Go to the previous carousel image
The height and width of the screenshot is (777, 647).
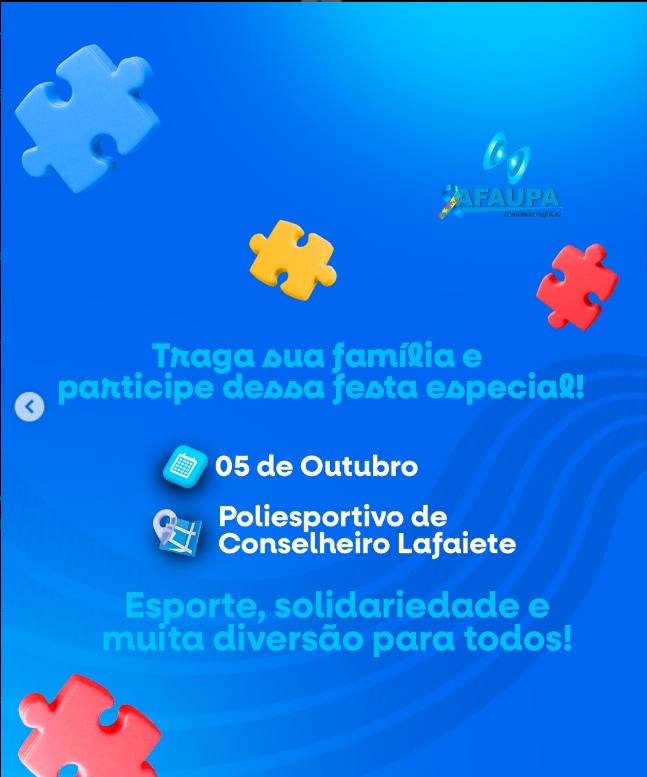click(x=30, y=406)
